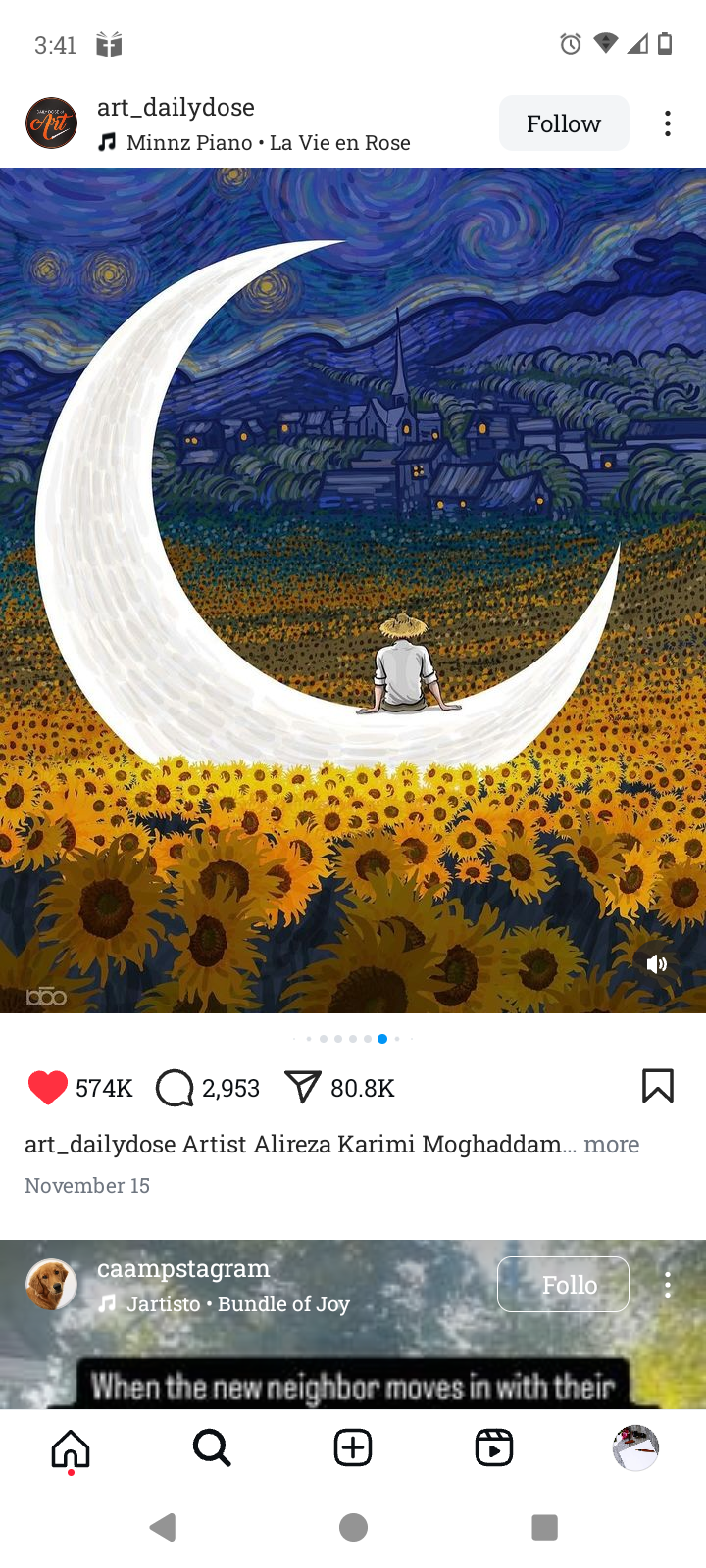Create a new post

click(x=353, y=1447)
